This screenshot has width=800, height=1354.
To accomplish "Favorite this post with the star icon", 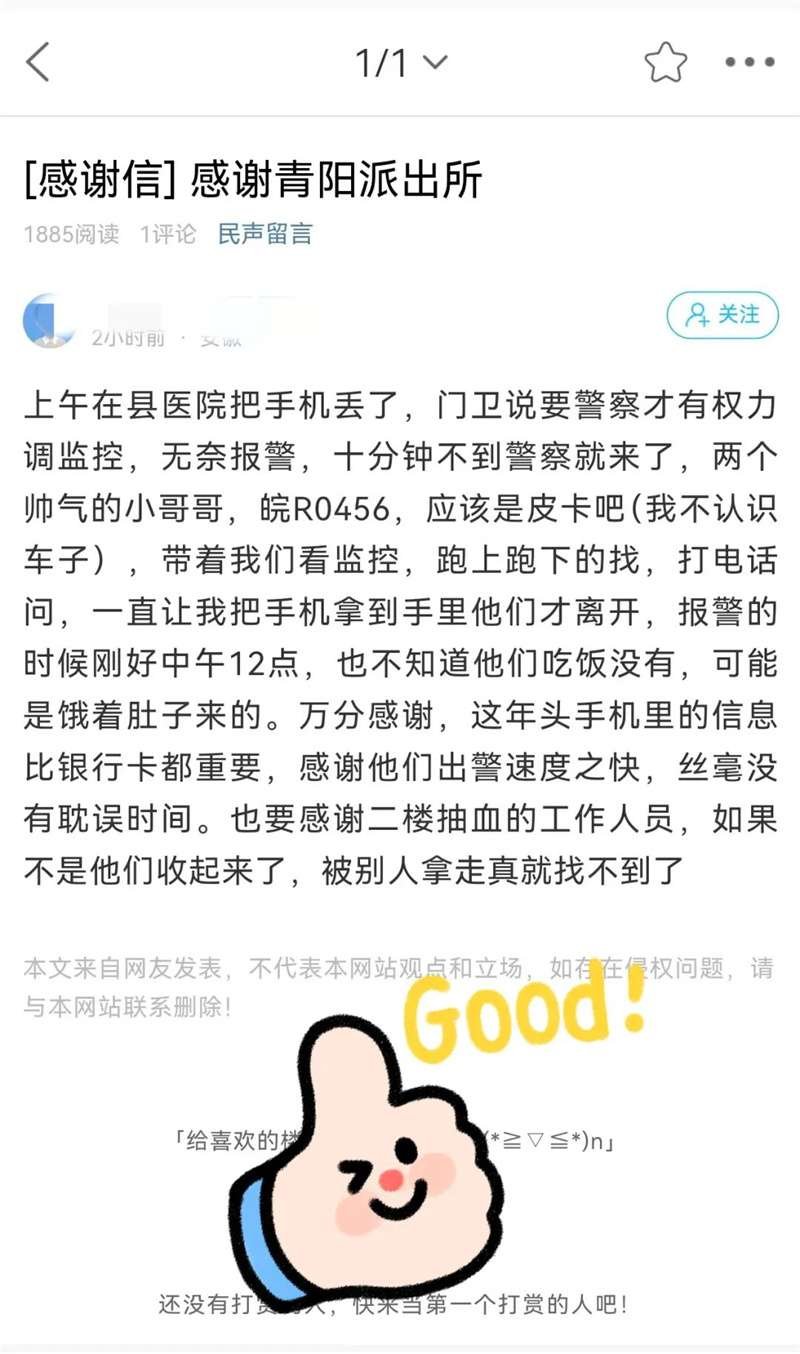I will pyautogui.click(x=665, y=63).
